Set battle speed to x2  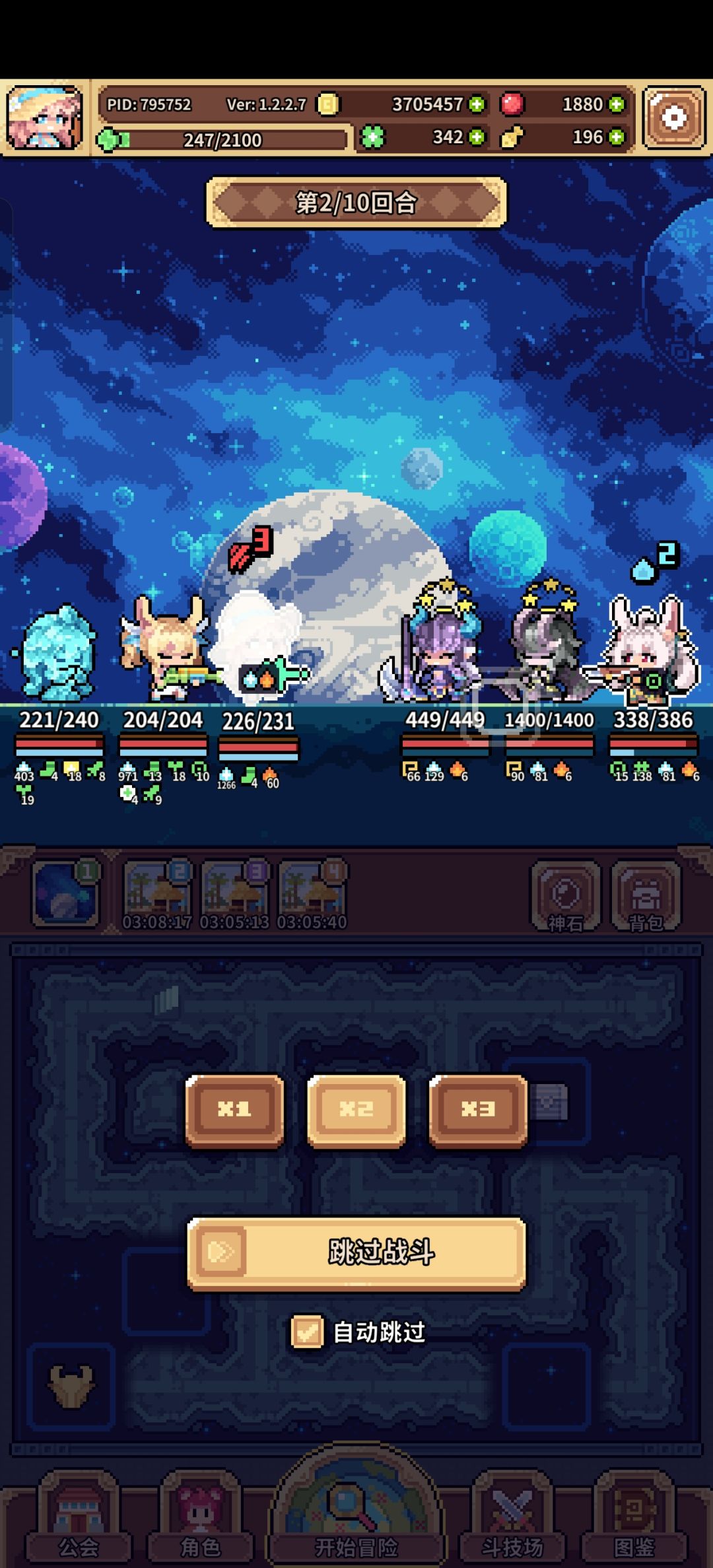click(x=356, y=1109)
